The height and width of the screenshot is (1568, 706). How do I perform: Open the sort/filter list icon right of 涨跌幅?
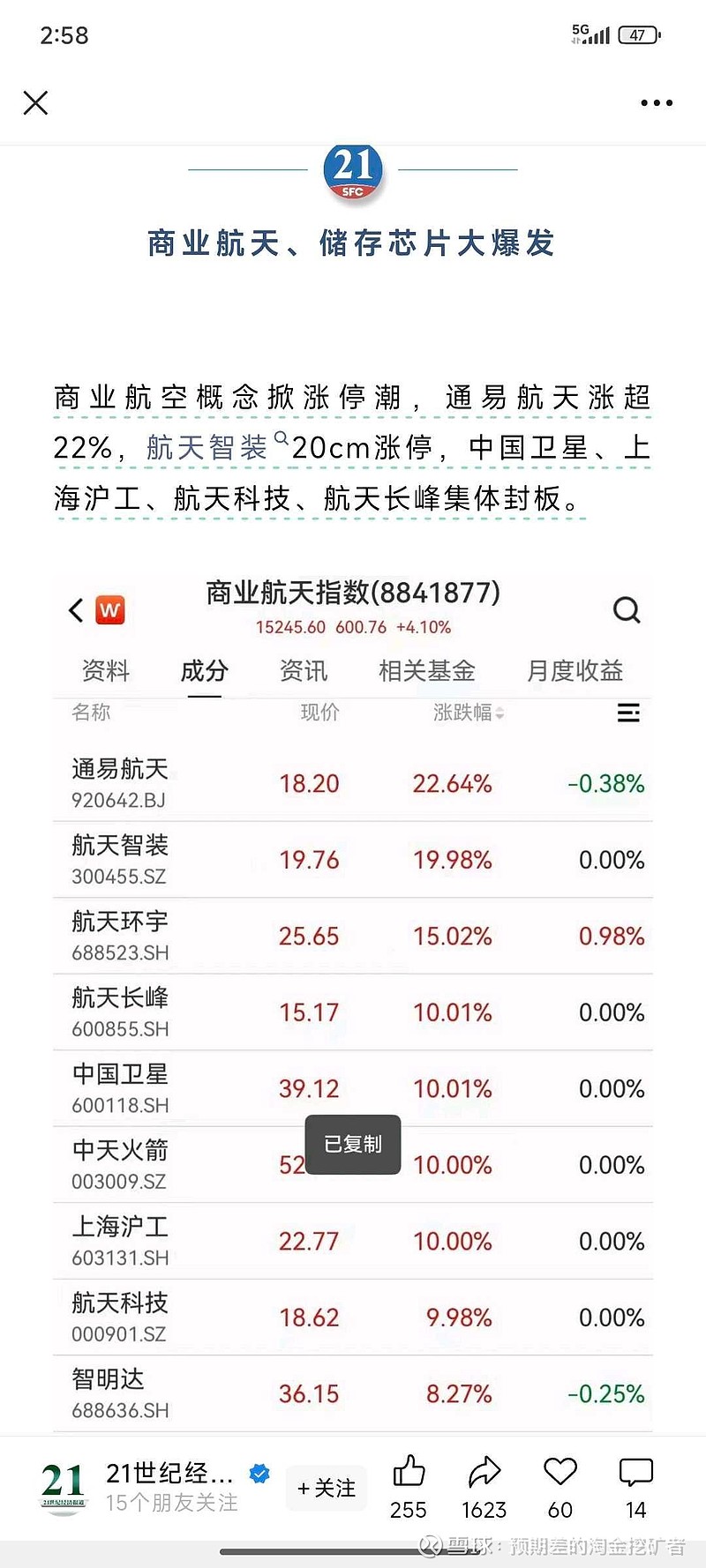pyautogui.click(x=628, y=713)
